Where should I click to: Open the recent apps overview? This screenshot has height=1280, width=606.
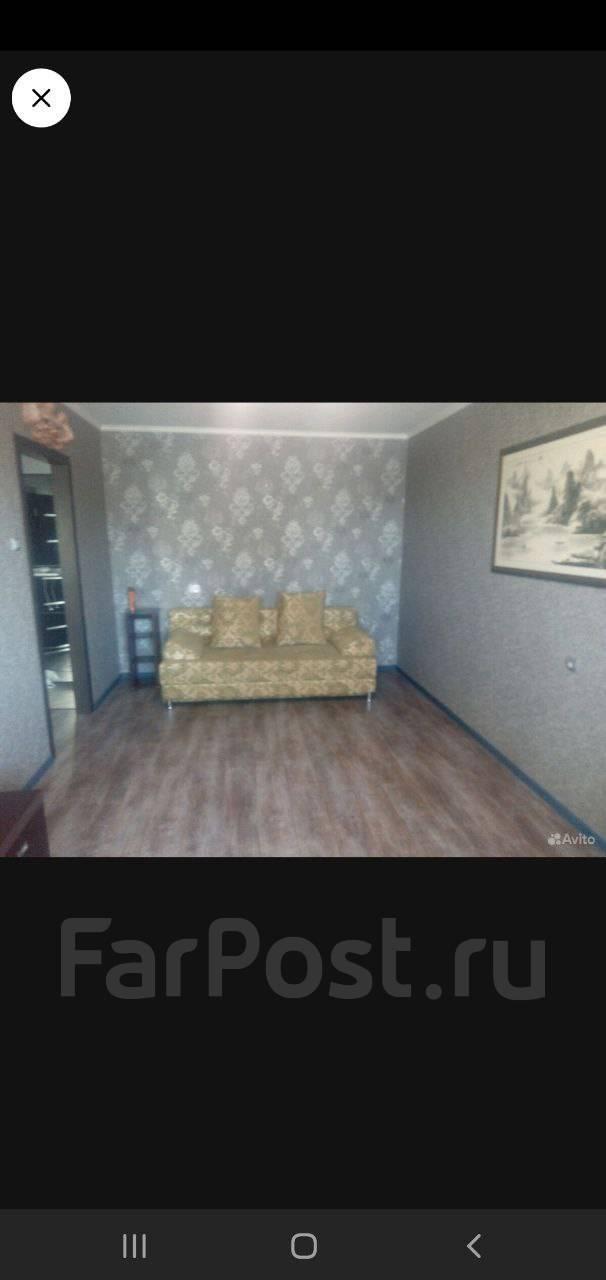point(134,1245)
